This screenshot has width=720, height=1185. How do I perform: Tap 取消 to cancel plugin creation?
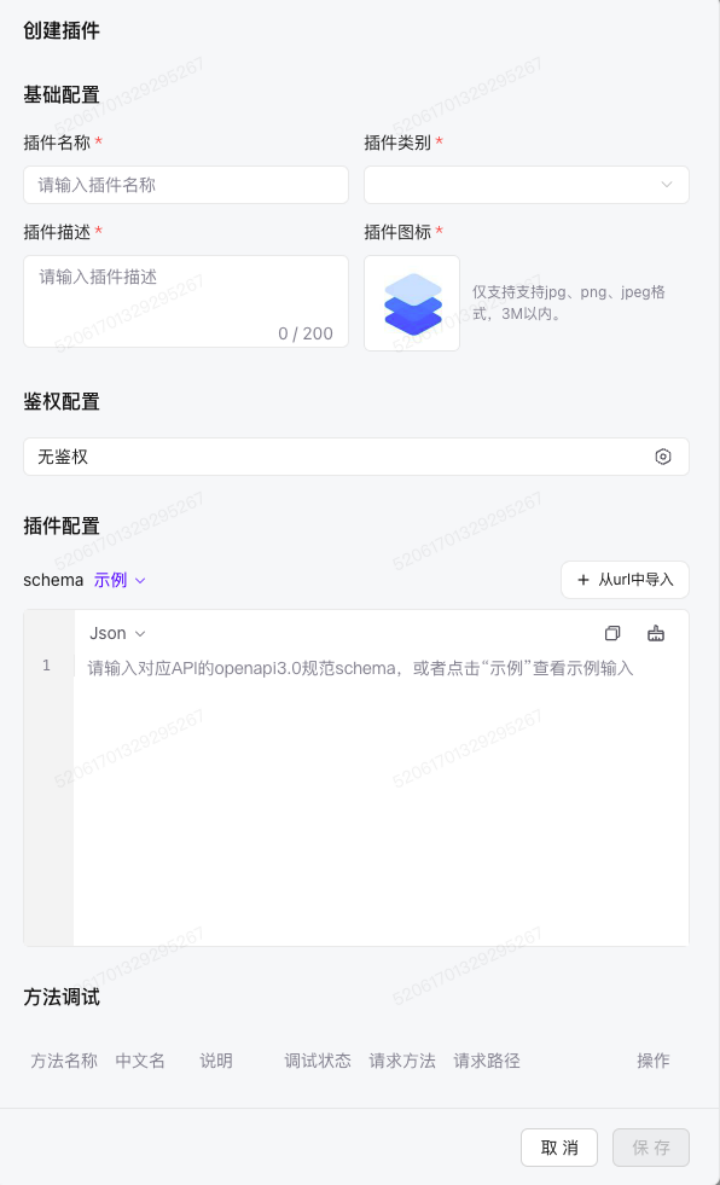coord(559,1148)
